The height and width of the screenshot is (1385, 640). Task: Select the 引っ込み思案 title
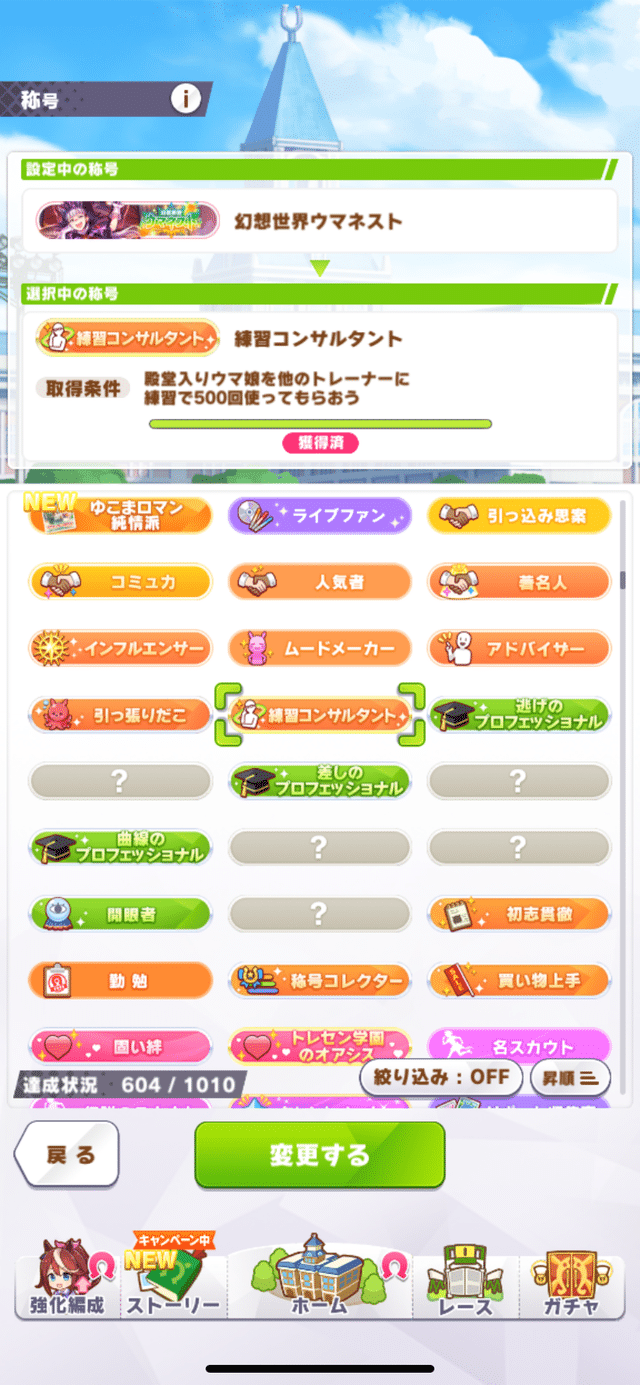coord(519,515)
